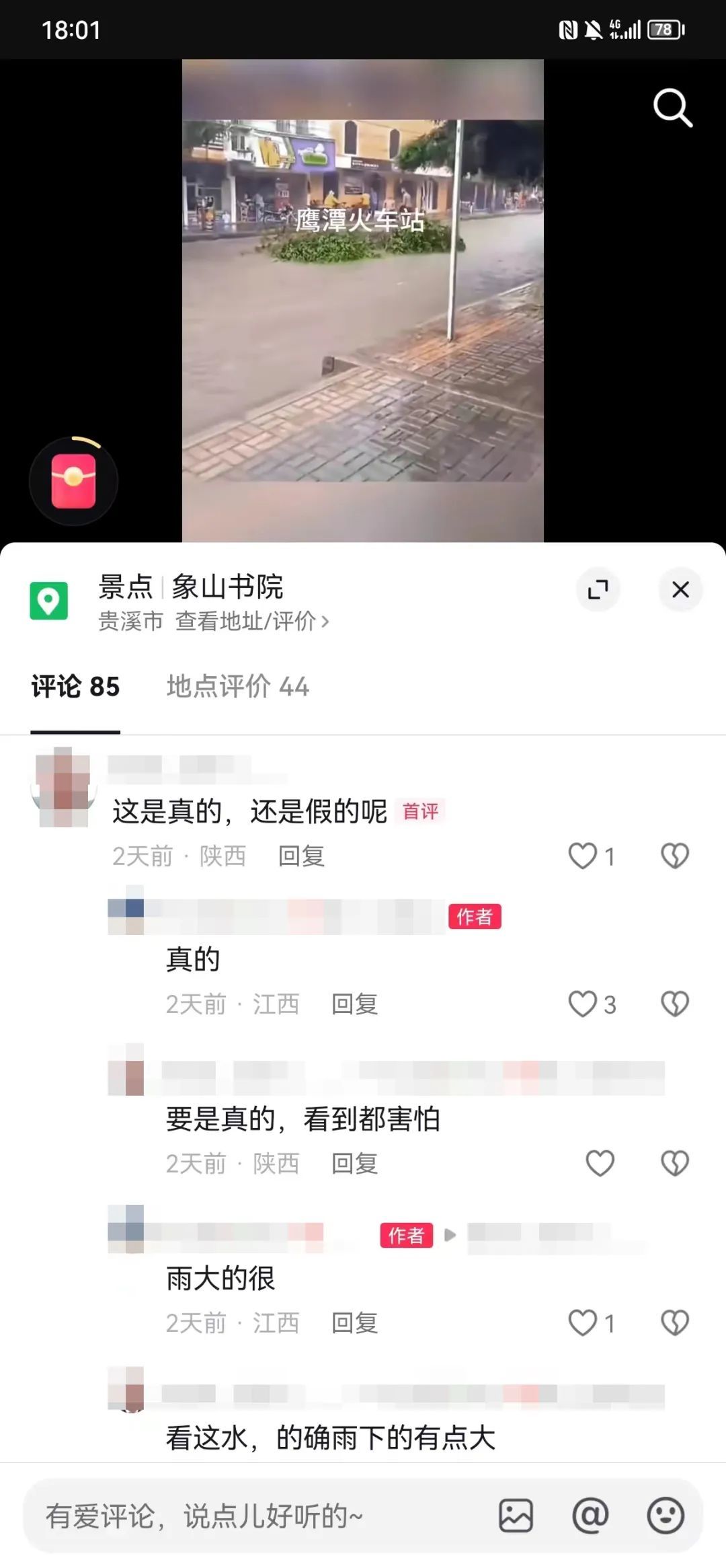Dislike the comment 要是真的，看到都害怕
Image resolution: width=726 pixels, height=1568 pixels.
pyautogui.click(x=674, y=1163)
